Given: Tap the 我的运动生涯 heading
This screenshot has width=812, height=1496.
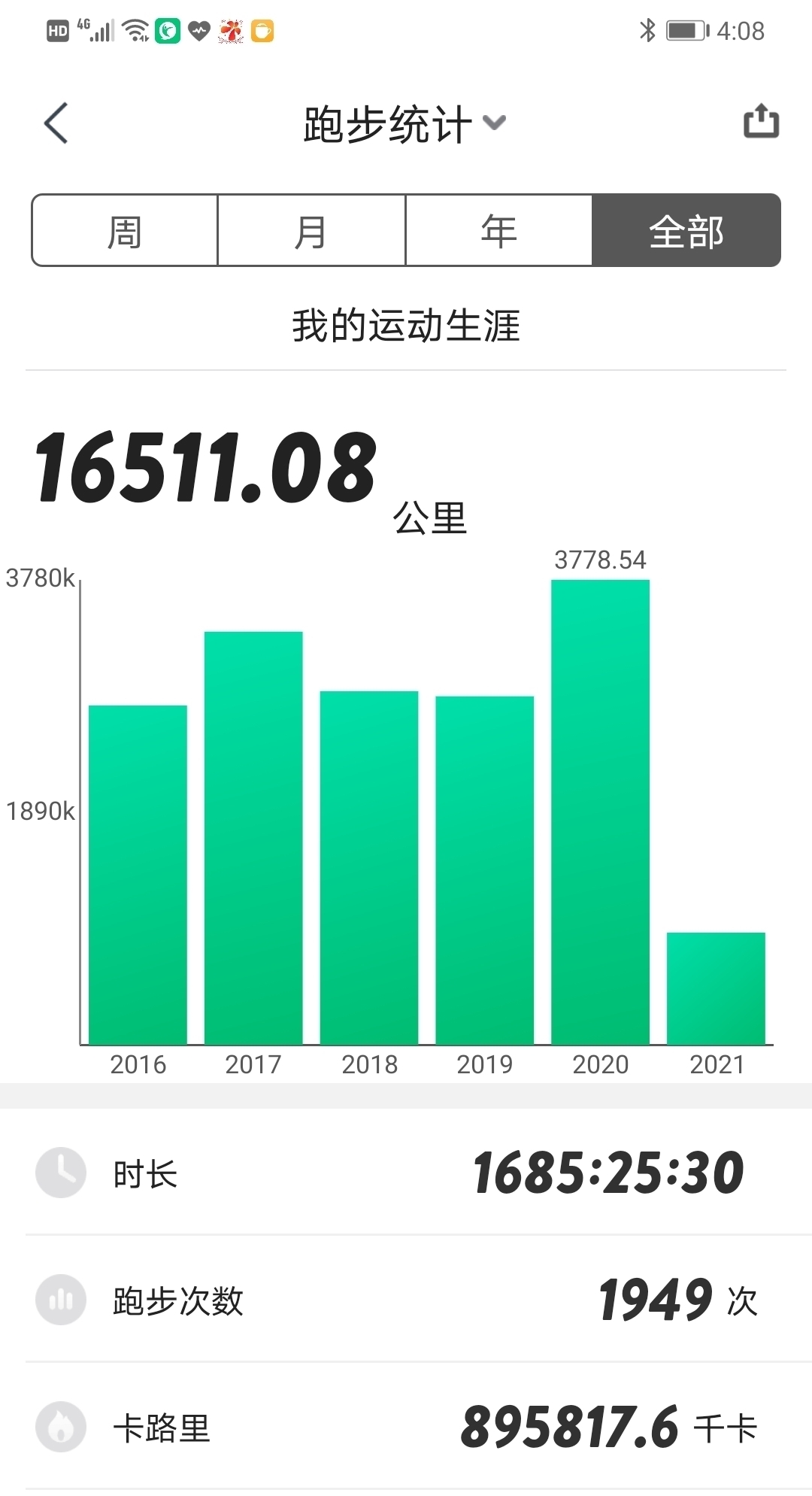Looking at the screenshot, I should pos(406,325).
